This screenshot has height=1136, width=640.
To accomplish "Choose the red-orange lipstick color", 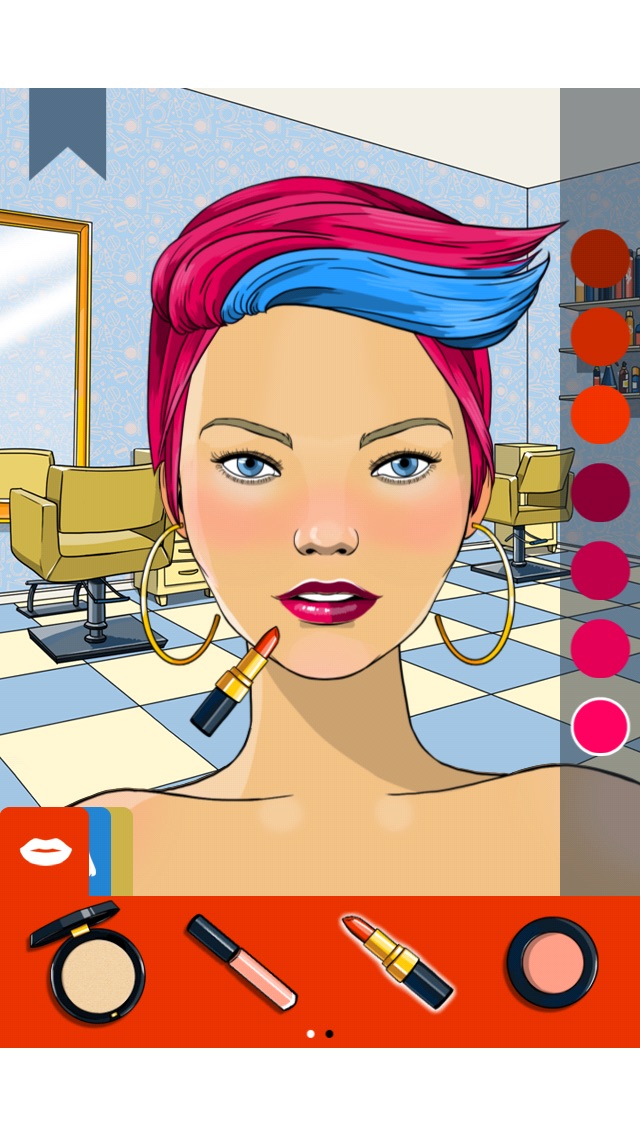I will tap(600, 336).
